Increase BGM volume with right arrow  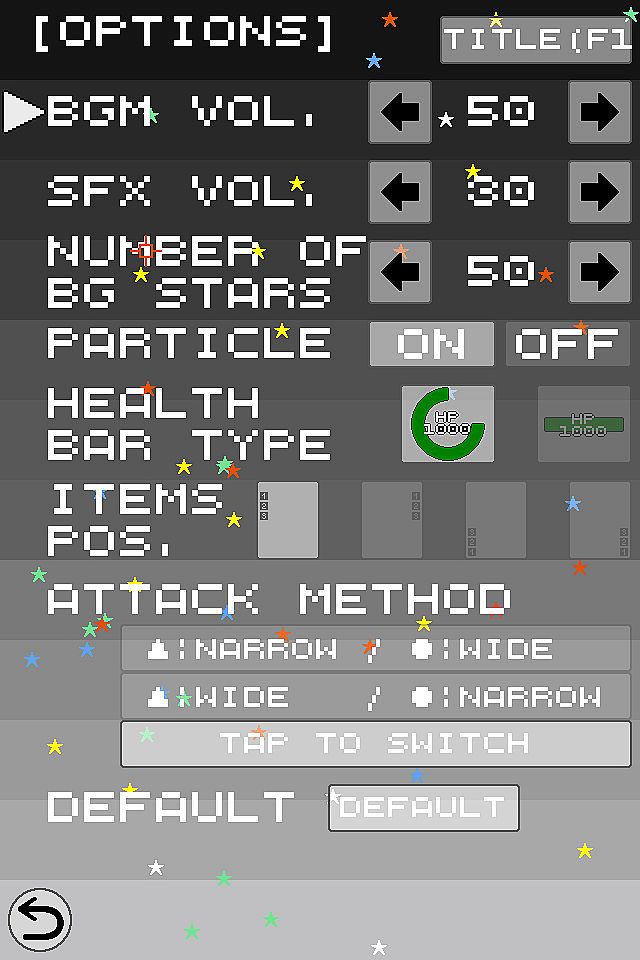pyautogui.click(x=599, y=112)
